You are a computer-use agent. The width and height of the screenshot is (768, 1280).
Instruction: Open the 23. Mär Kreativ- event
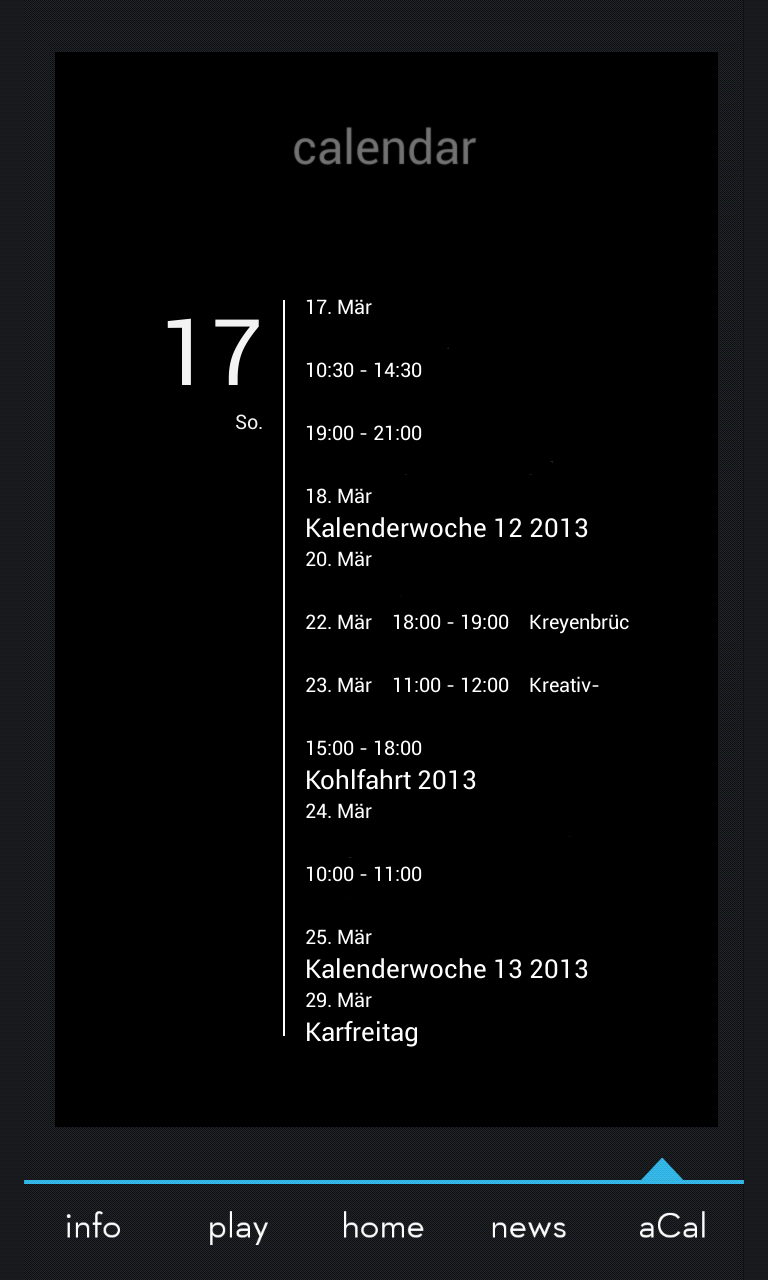pyautogui.click(x=452, y=685)
